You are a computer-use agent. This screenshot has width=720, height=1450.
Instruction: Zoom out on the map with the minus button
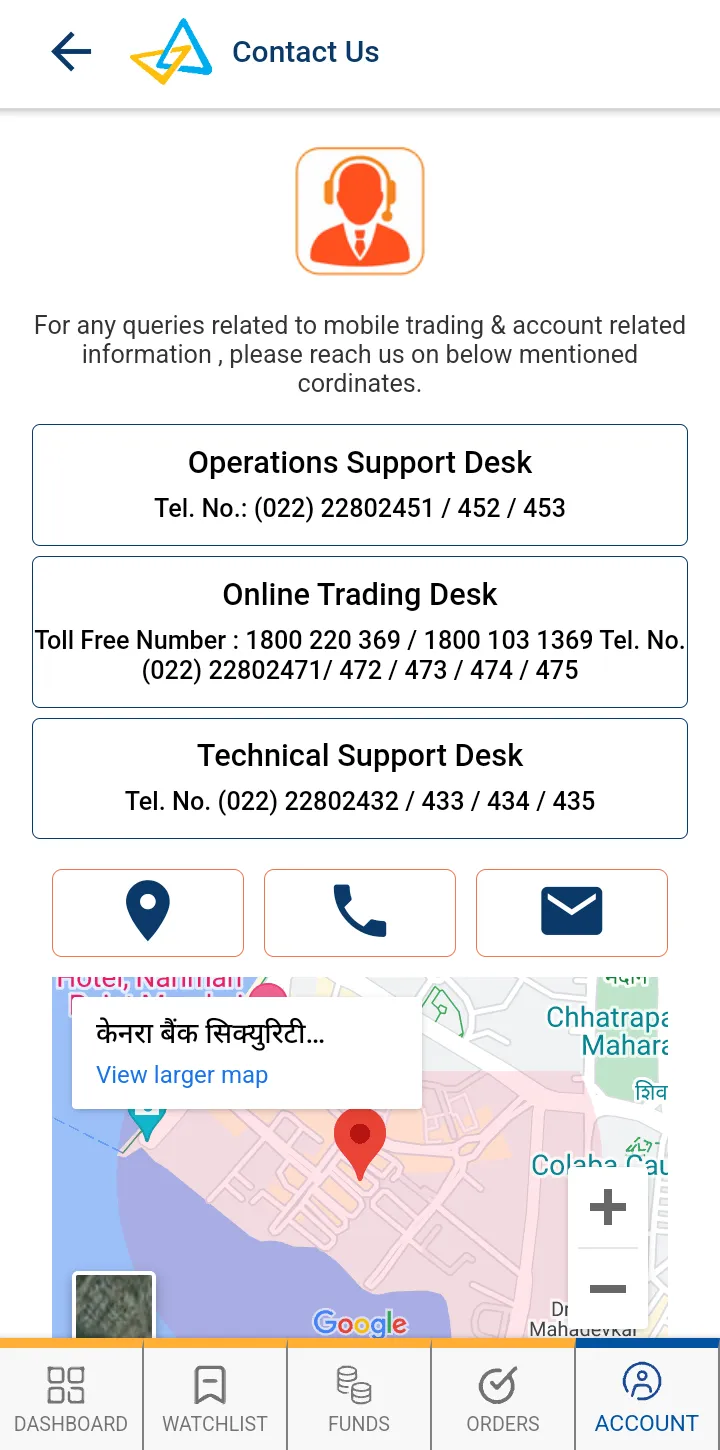(607, 1290)
